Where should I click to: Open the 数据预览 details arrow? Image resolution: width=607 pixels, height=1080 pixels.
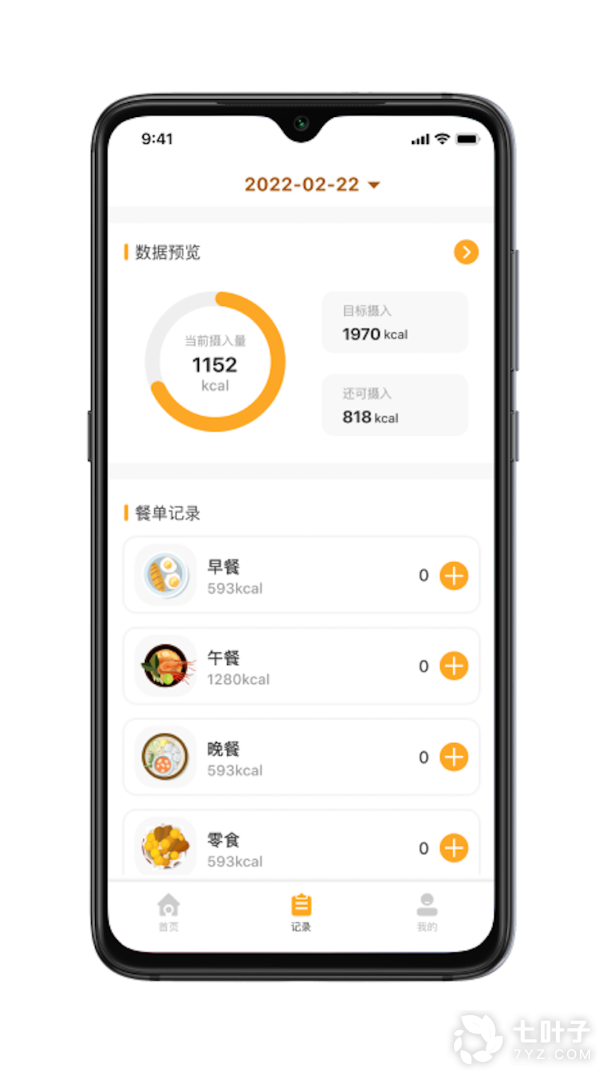tap(466, 252)
